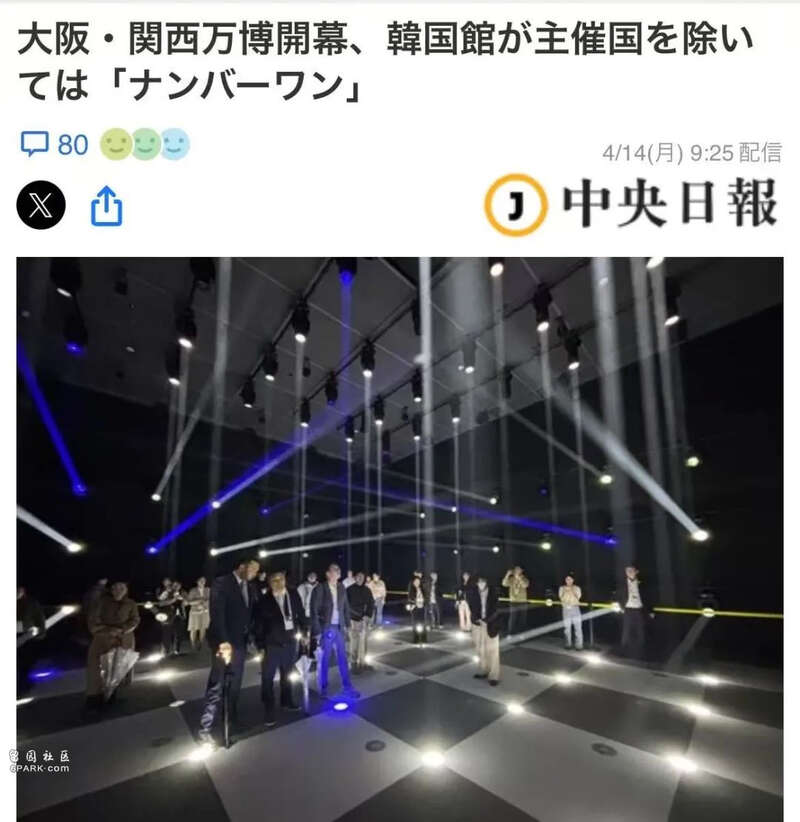Open the share options icon
The height and width of the screenshot is (822, 800).
(x=107, y=206)
